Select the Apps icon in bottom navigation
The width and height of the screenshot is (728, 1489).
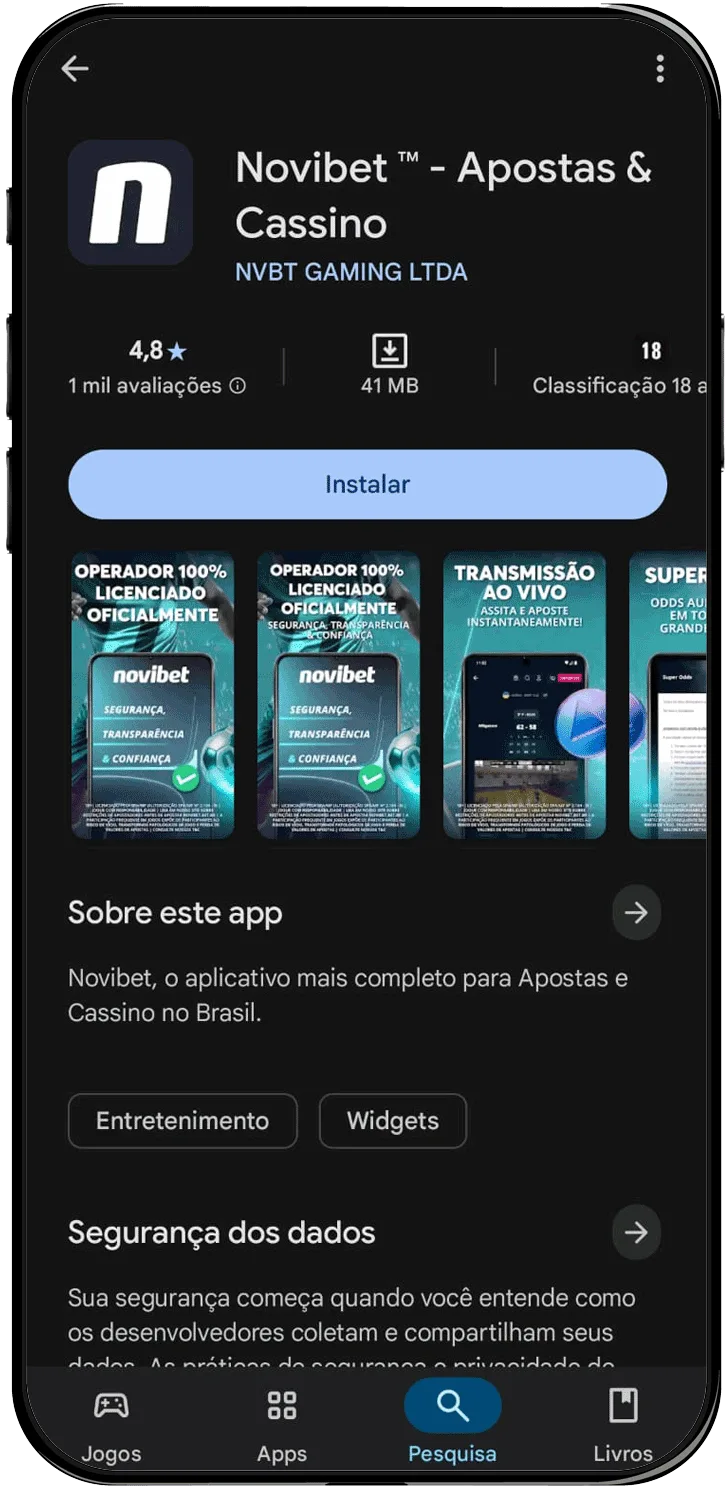(x=281, y=1405)
